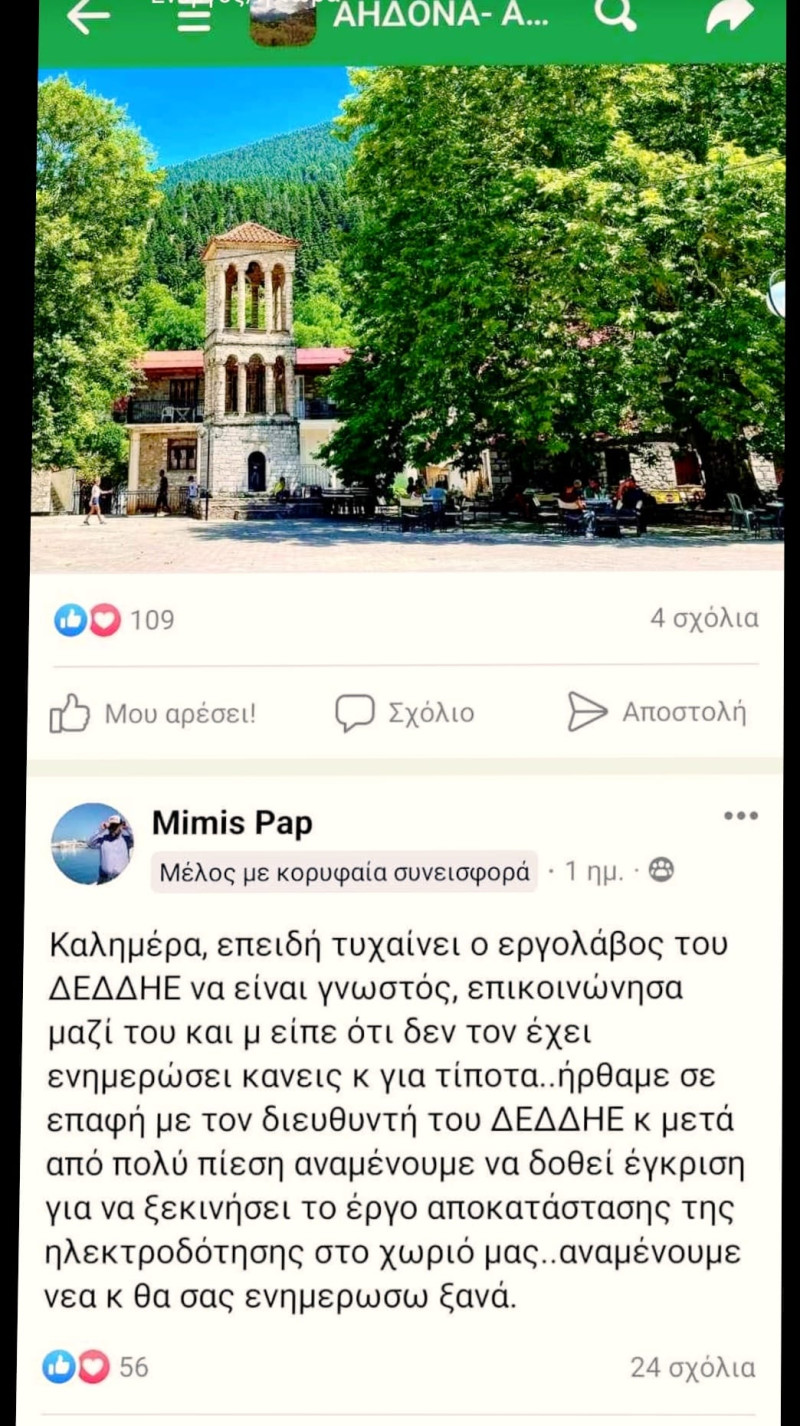Viewport: 800px width, 1426px height.
Task: Share the group using the arrow icon
Action: pyautogui.click(x=731, y=16)
